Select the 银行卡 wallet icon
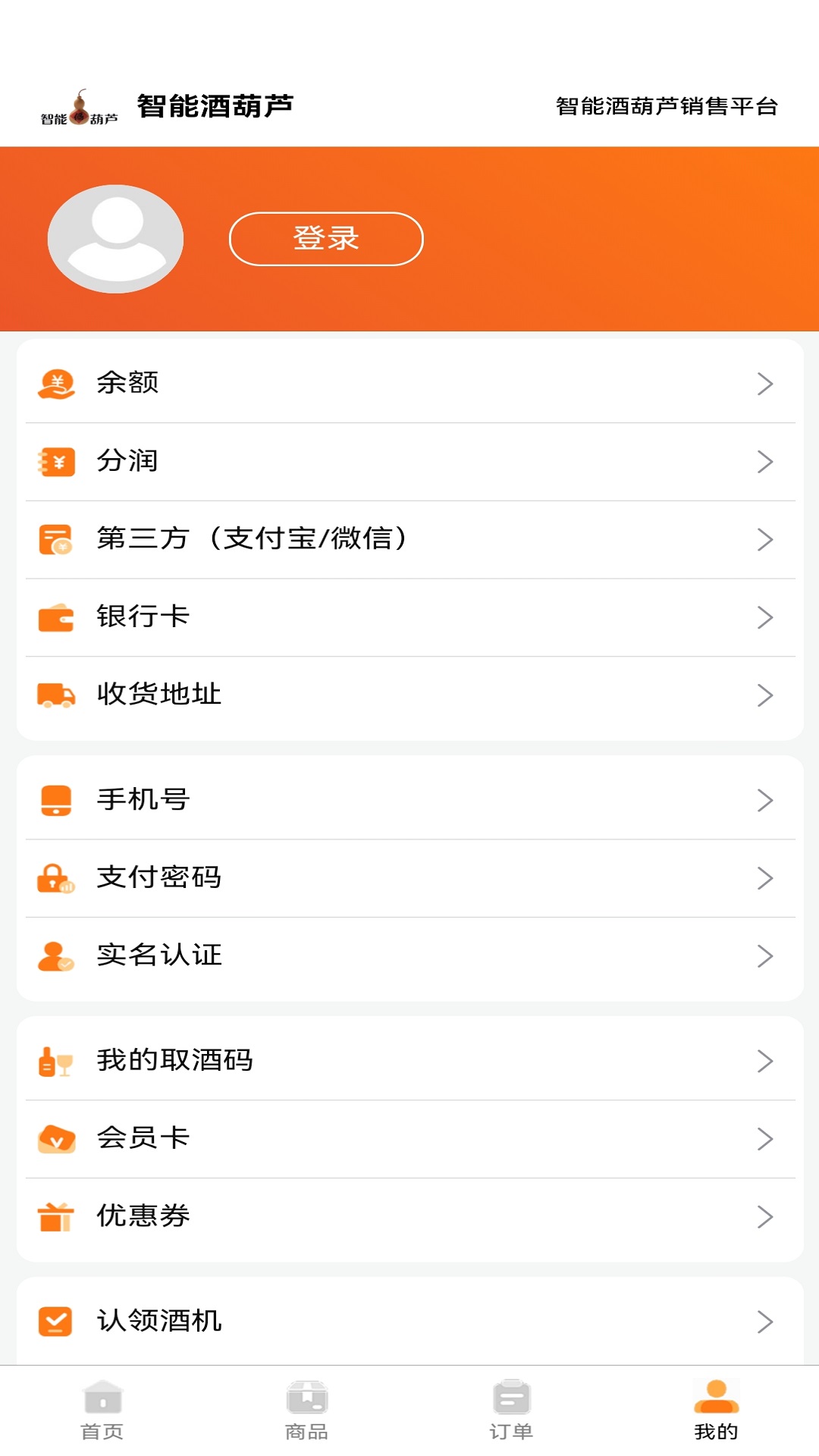 (57, 617)
